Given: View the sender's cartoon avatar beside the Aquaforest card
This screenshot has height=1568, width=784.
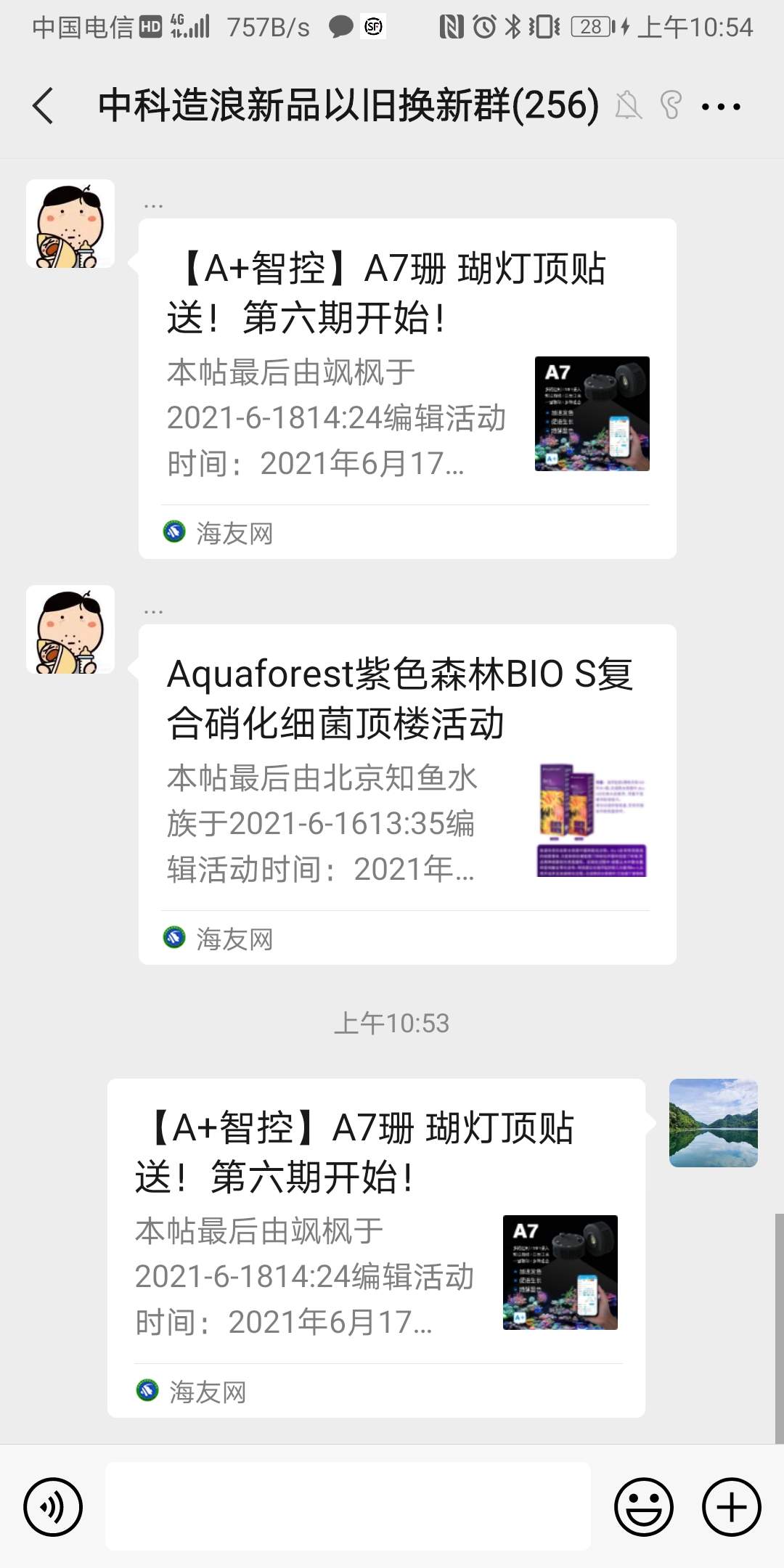Looking at the screenshot, I should (x=70, y=629).
